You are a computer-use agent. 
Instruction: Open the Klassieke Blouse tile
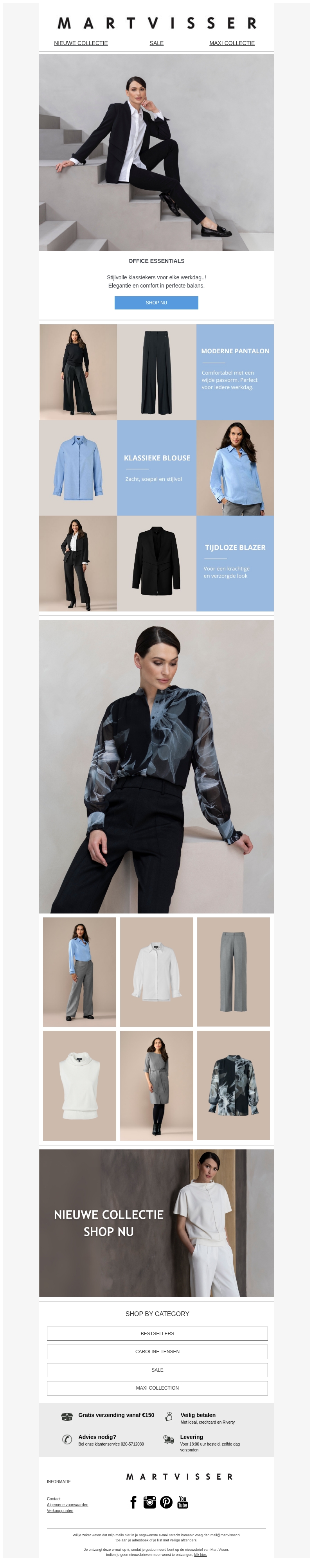pos(156,468)
